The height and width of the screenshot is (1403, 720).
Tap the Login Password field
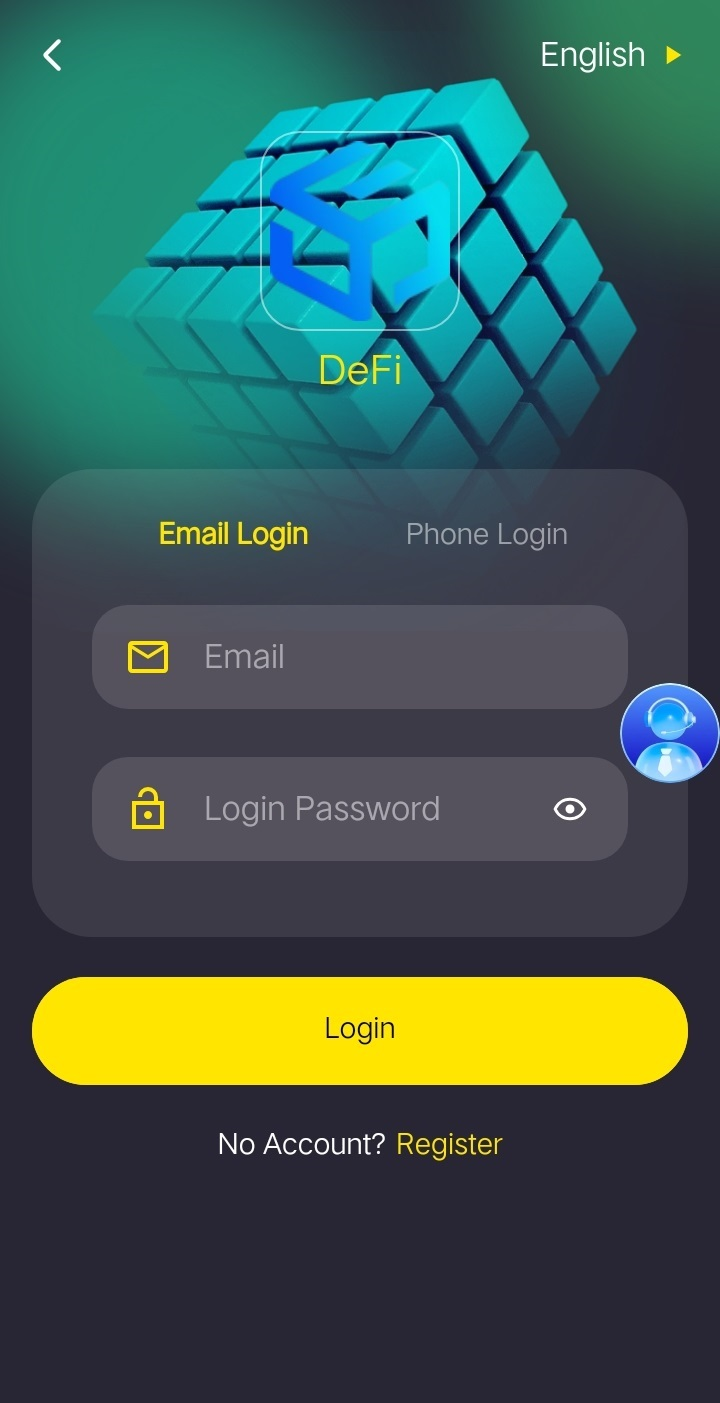click(360, 809)
